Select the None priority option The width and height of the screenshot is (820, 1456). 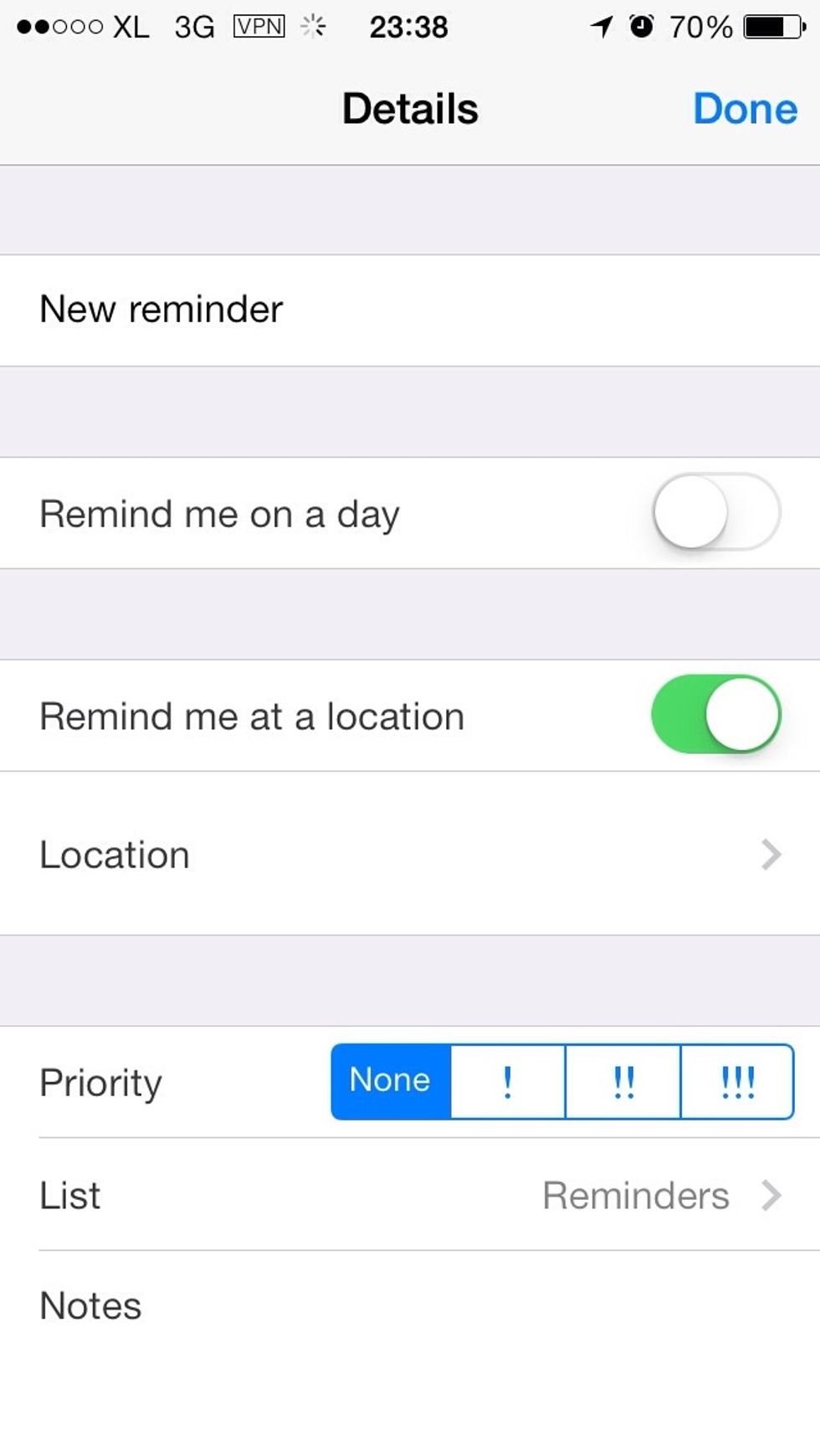tap(388, 1080)
